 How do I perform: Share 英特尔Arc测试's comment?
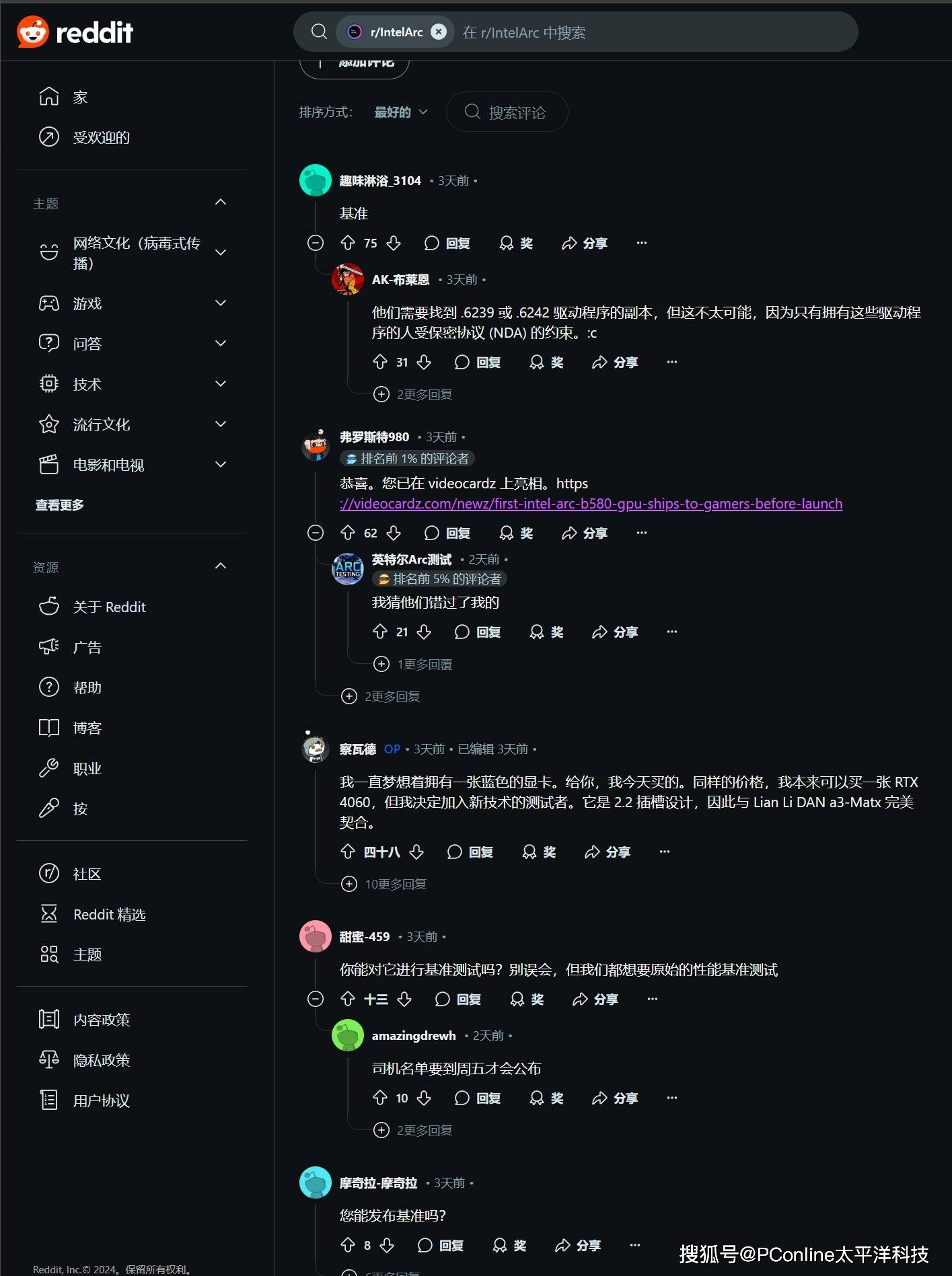[615, 632]
